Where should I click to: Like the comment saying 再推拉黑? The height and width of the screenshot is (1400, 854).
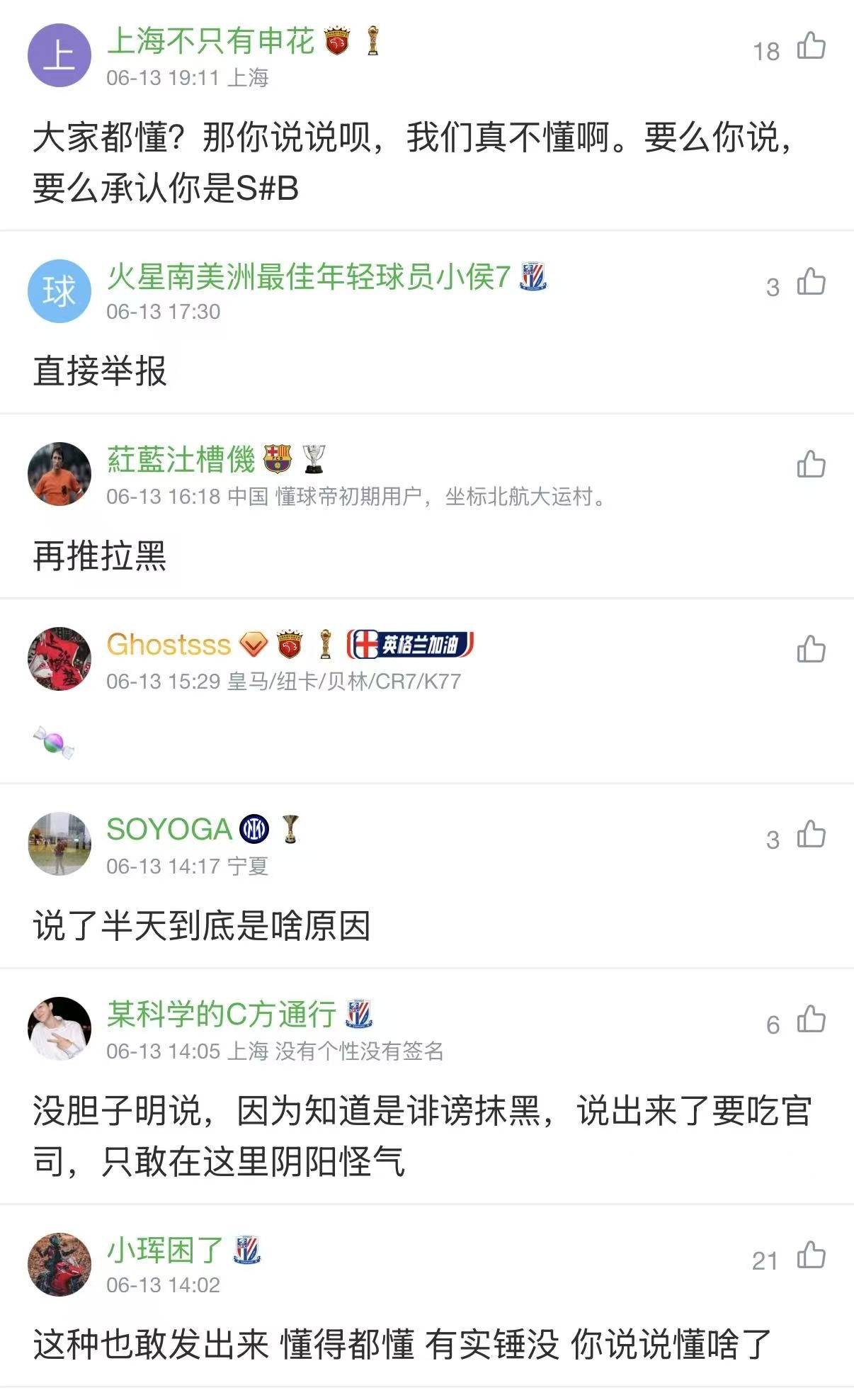[x=811, y=465]
